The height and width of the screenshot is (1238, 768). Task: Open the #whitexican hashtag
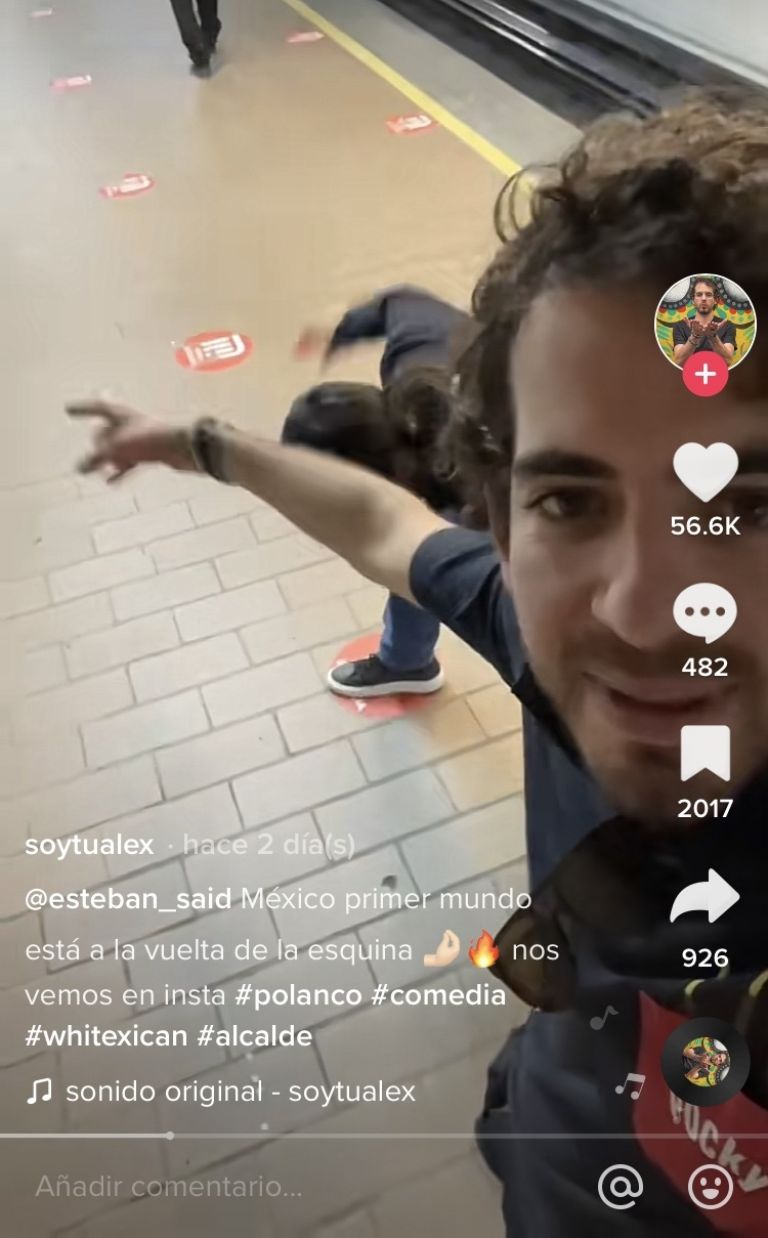click(x=106, y=1036)
